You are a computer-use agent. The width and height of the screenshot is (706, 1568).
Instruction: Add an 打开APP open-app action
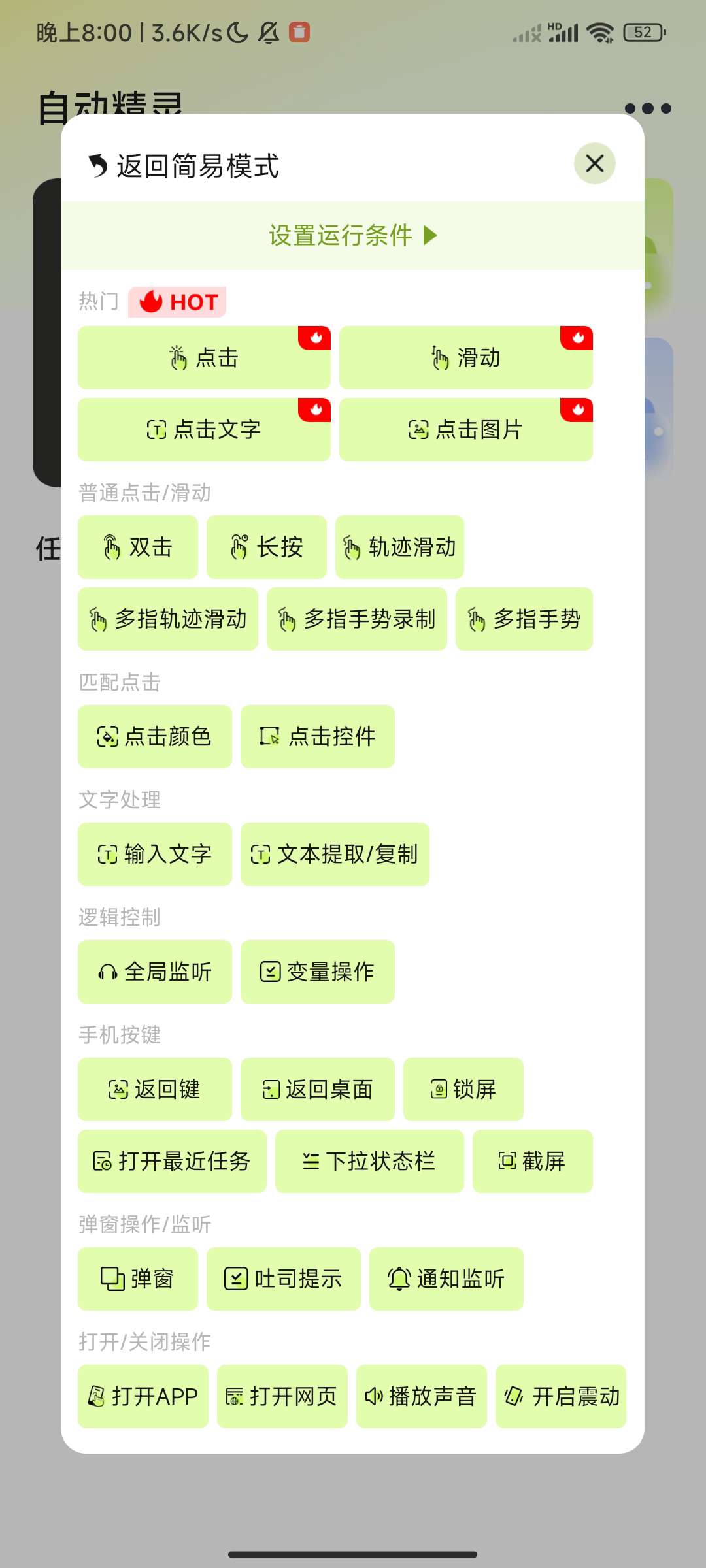(x=143, y=1397)
